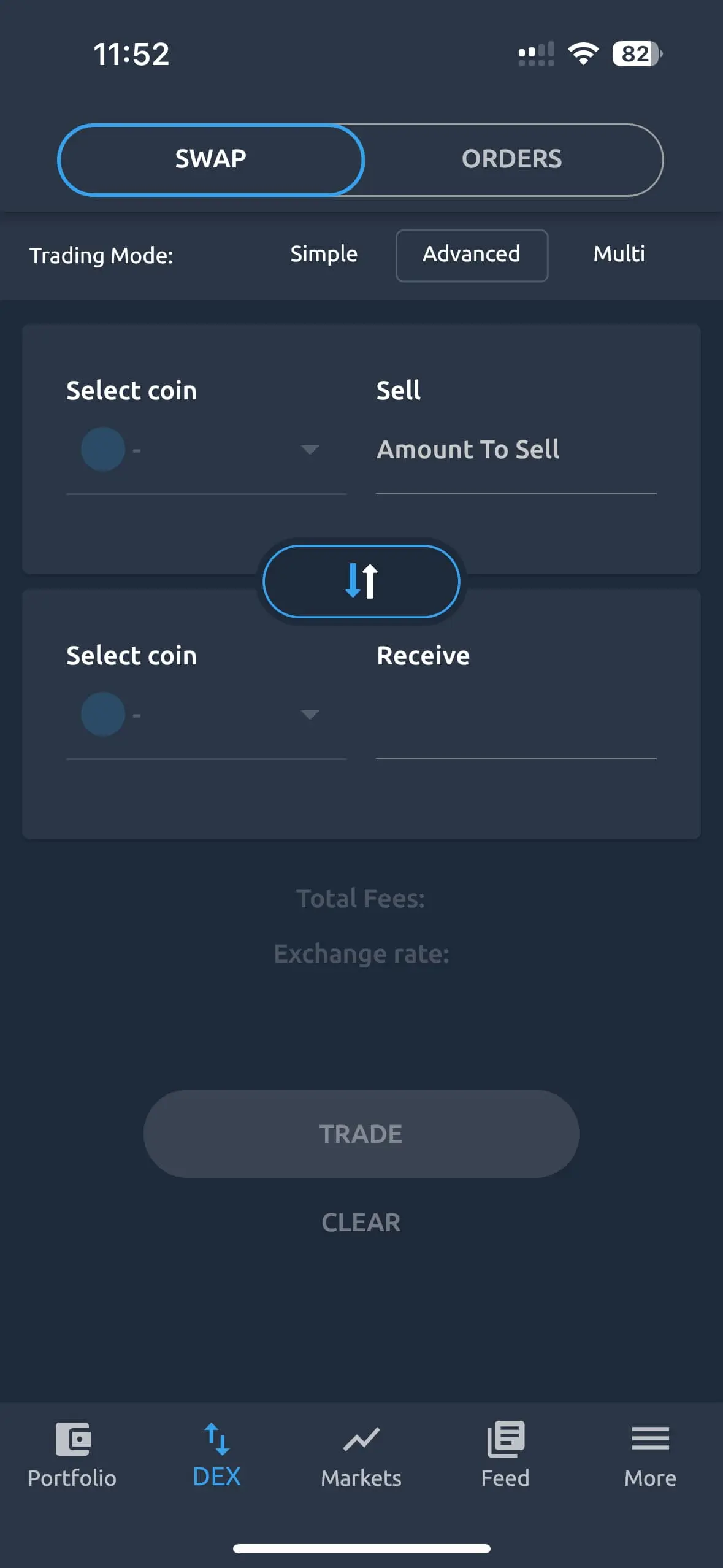Tap the top coin placeholder icon
This screenshot has height=1568, width=723.
103,450
